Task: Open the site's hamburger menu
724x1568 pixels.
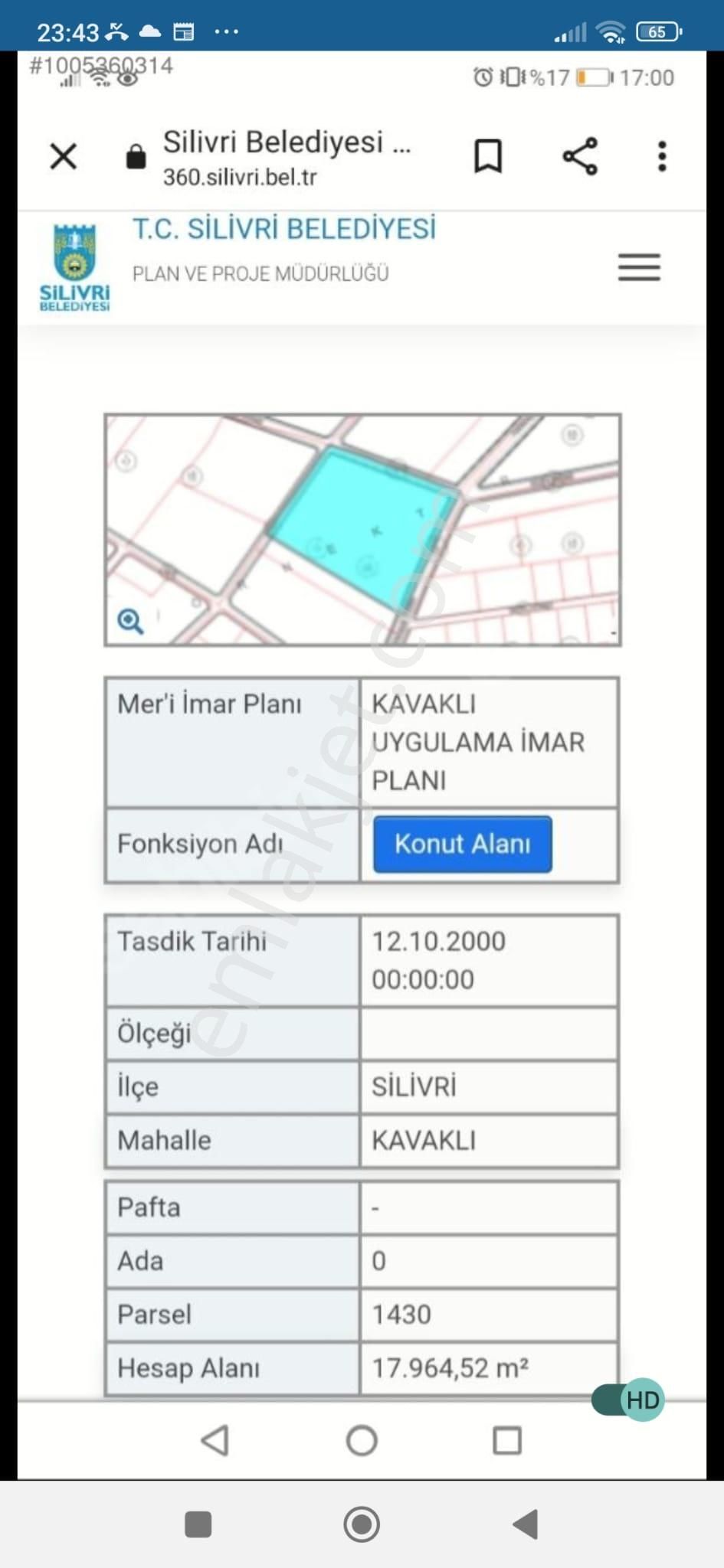Action: point(639,267)
